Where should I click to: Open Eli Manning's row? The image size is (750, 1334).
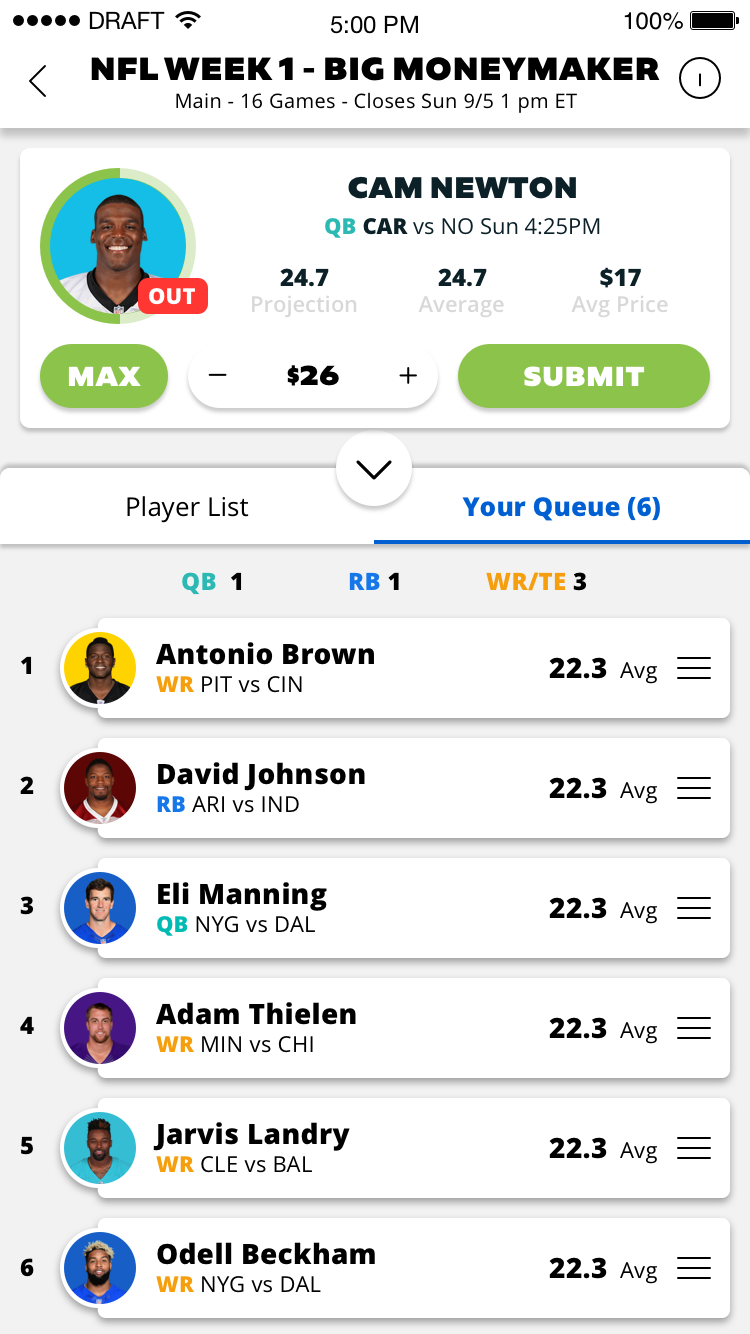point(413,908)
